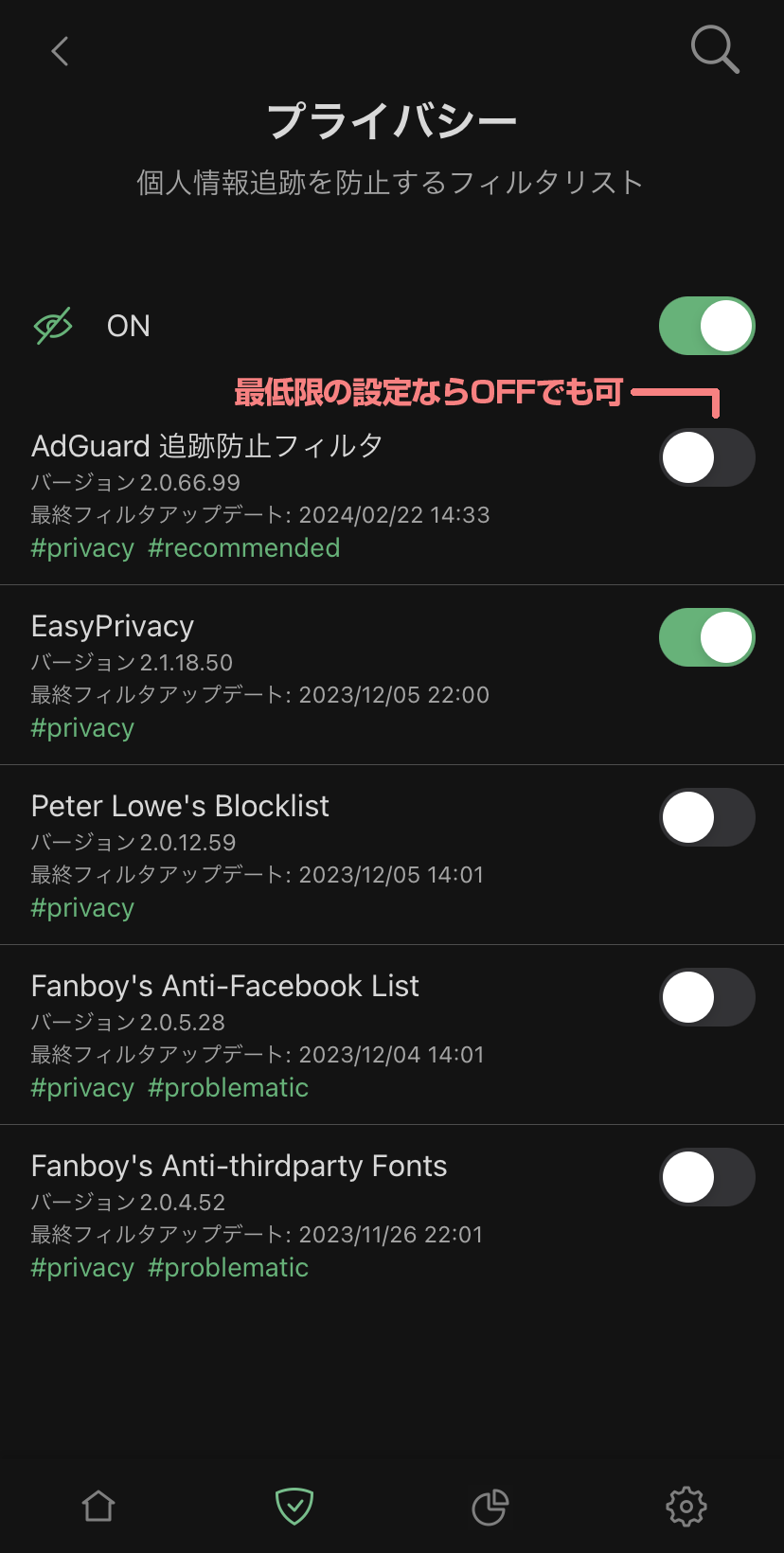
Task: Turn off the main privacy ON switch
Action: (x=706, y=326)
